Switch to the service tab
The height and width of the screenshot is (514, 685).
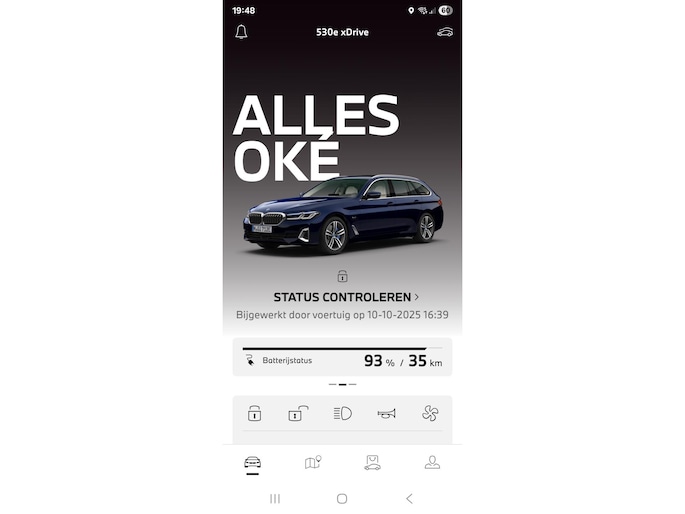[372, 462]
